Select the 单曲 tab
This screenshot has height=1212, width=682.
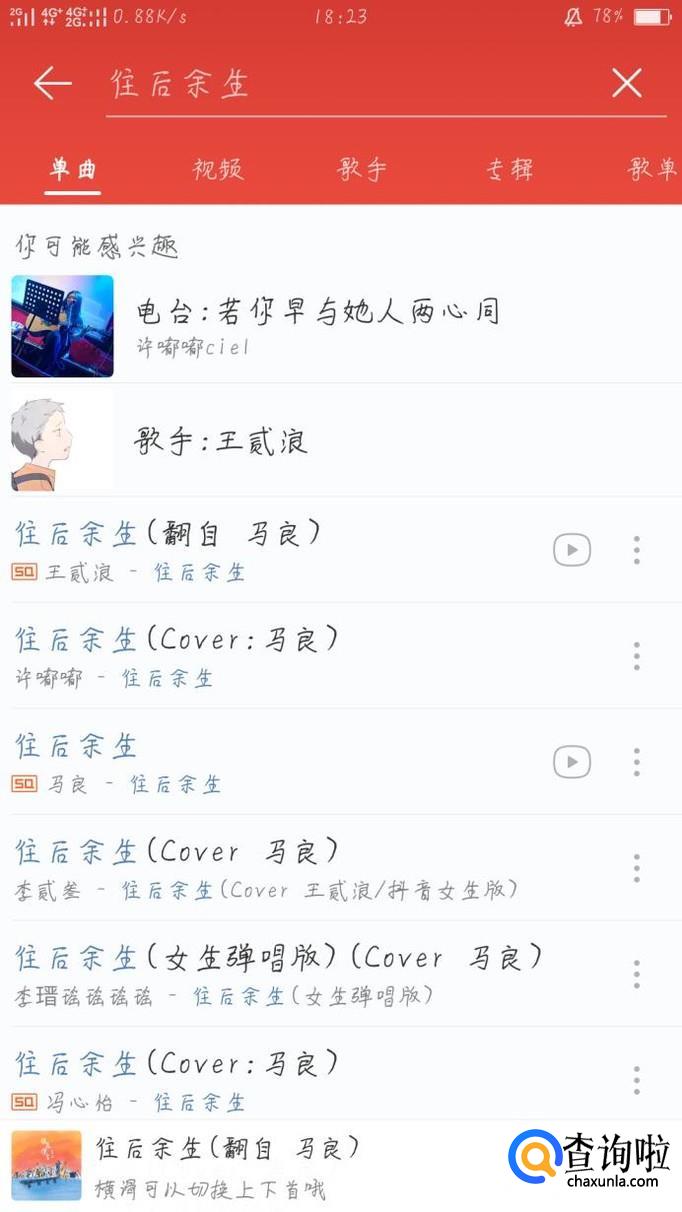(x=74, y=169)
